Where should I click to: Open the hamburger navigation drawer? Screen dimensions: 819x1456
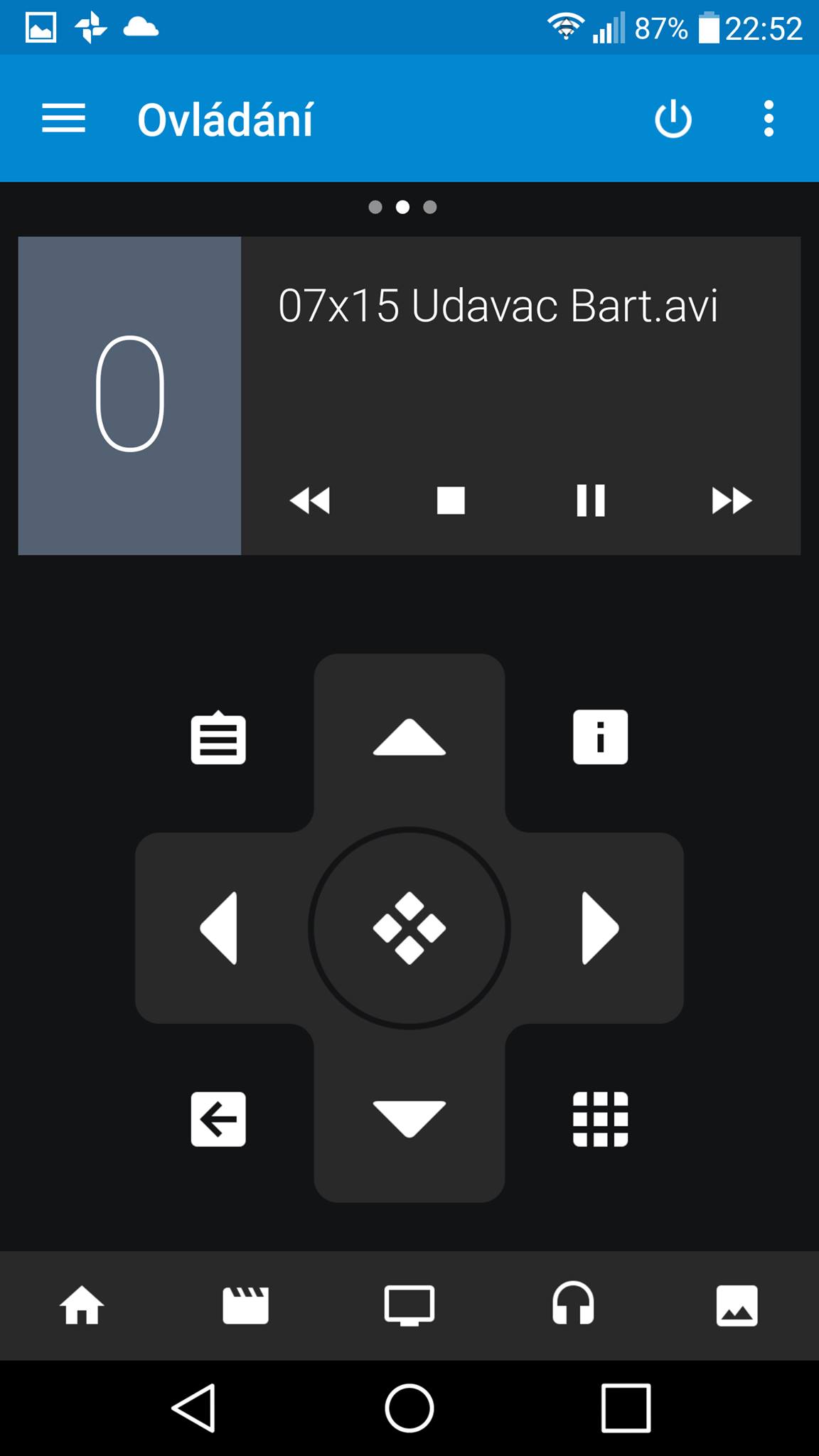pos(63,119)
